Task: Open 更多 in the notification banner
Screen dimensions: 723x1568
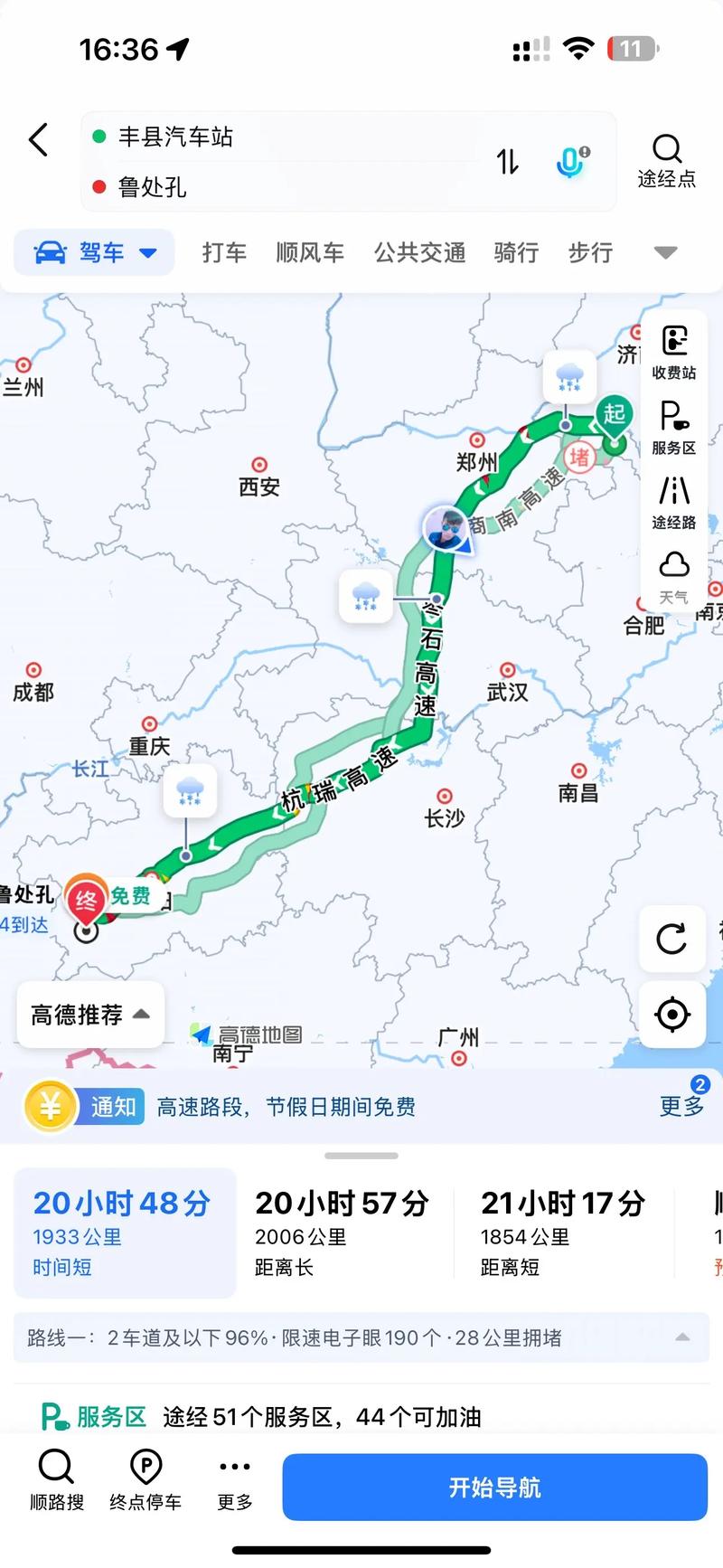Action: coord(680,1107)
